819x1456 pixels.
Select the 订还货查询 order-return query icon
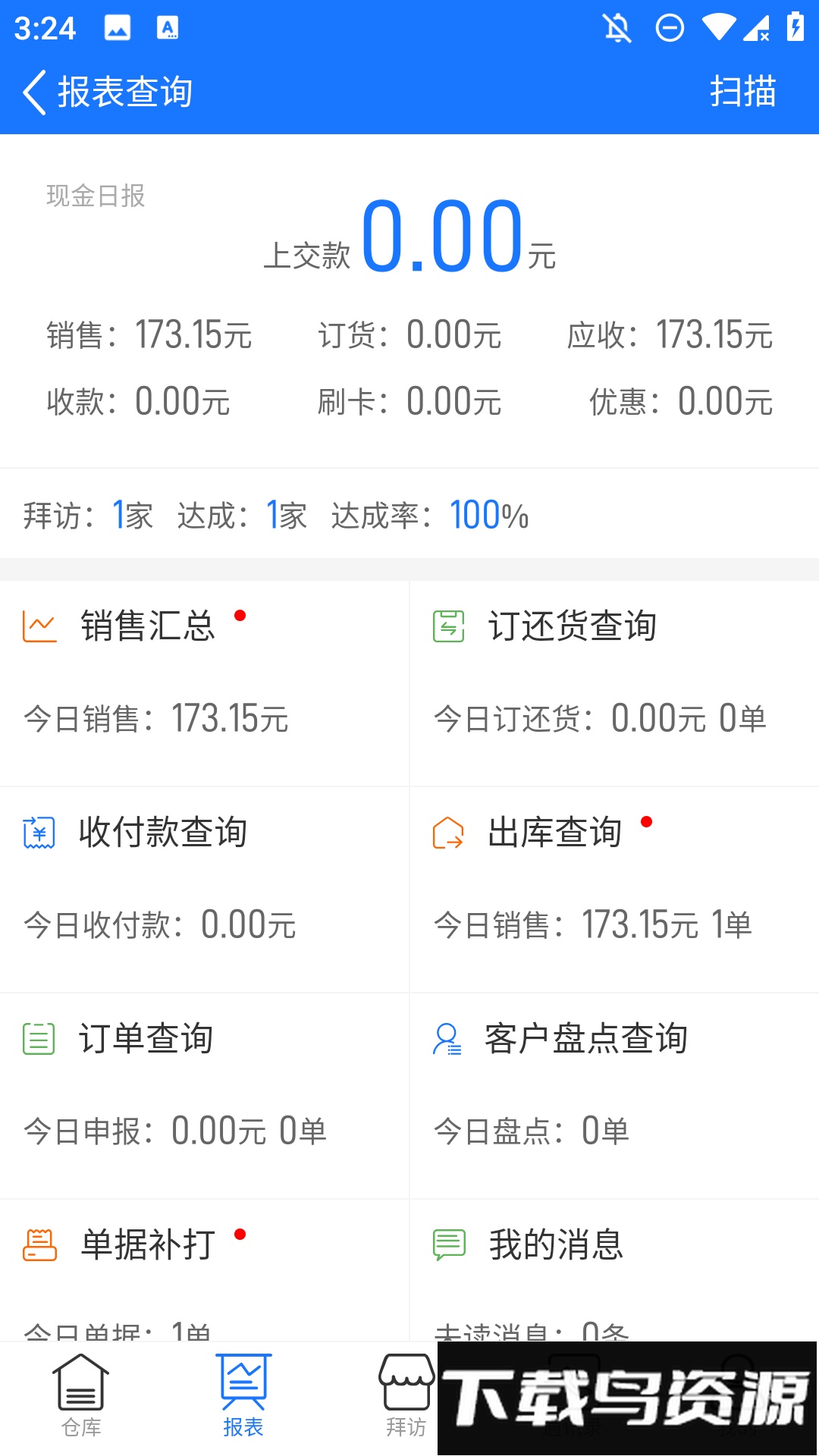(447, 625)
